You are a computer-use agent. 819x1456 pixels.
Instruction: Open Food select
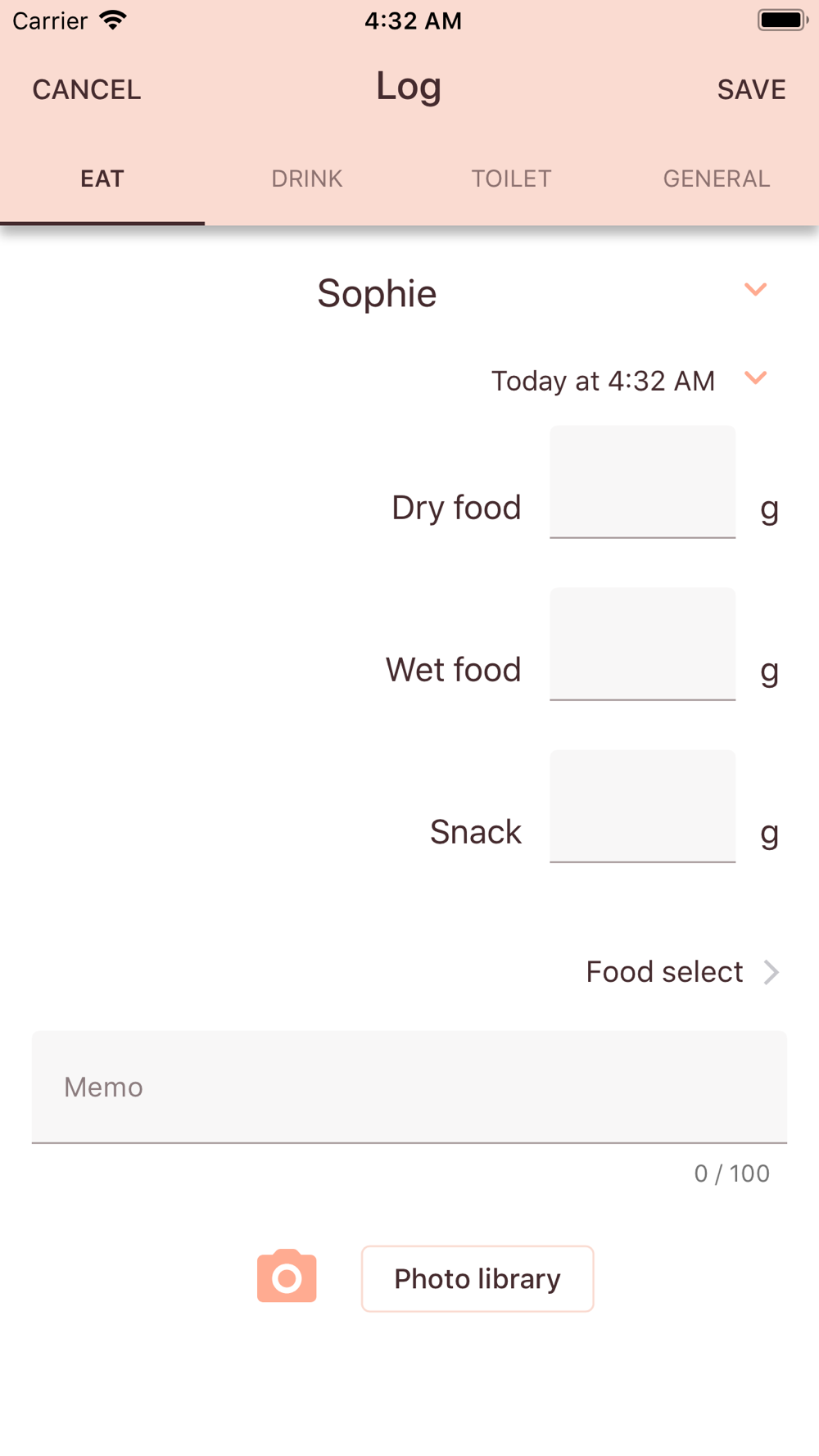coord(683,972)
